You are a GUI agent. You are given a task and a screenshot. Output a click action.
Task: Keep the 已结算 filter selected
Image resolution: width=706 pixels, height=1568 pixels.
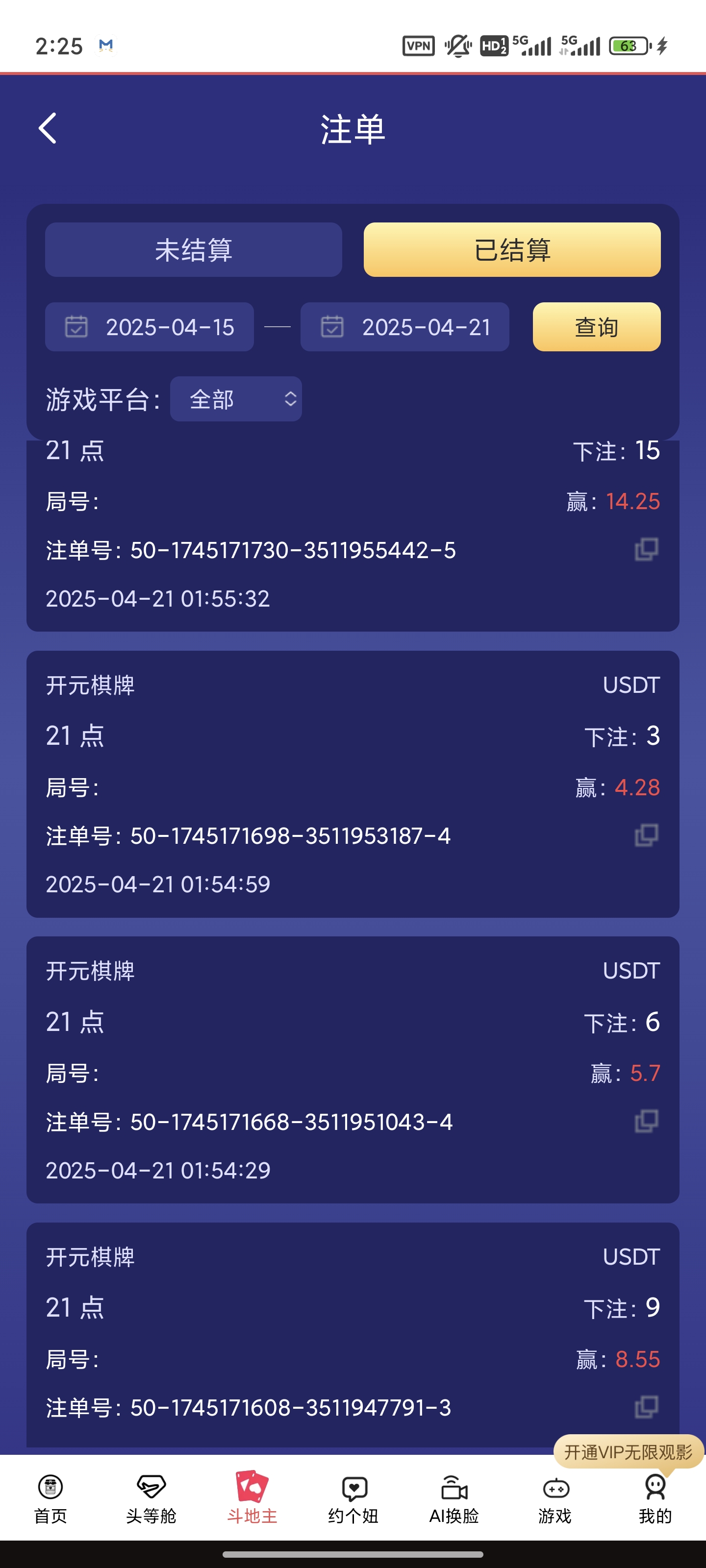click(512, 249)
